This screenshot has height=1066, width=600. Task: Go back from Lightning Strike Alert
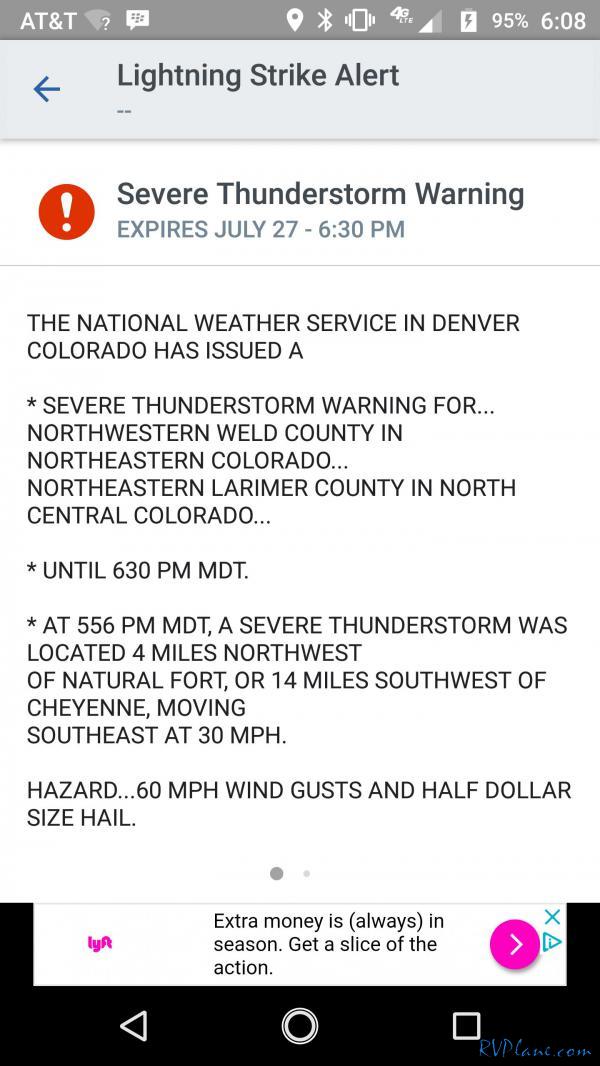click(47, 89)
